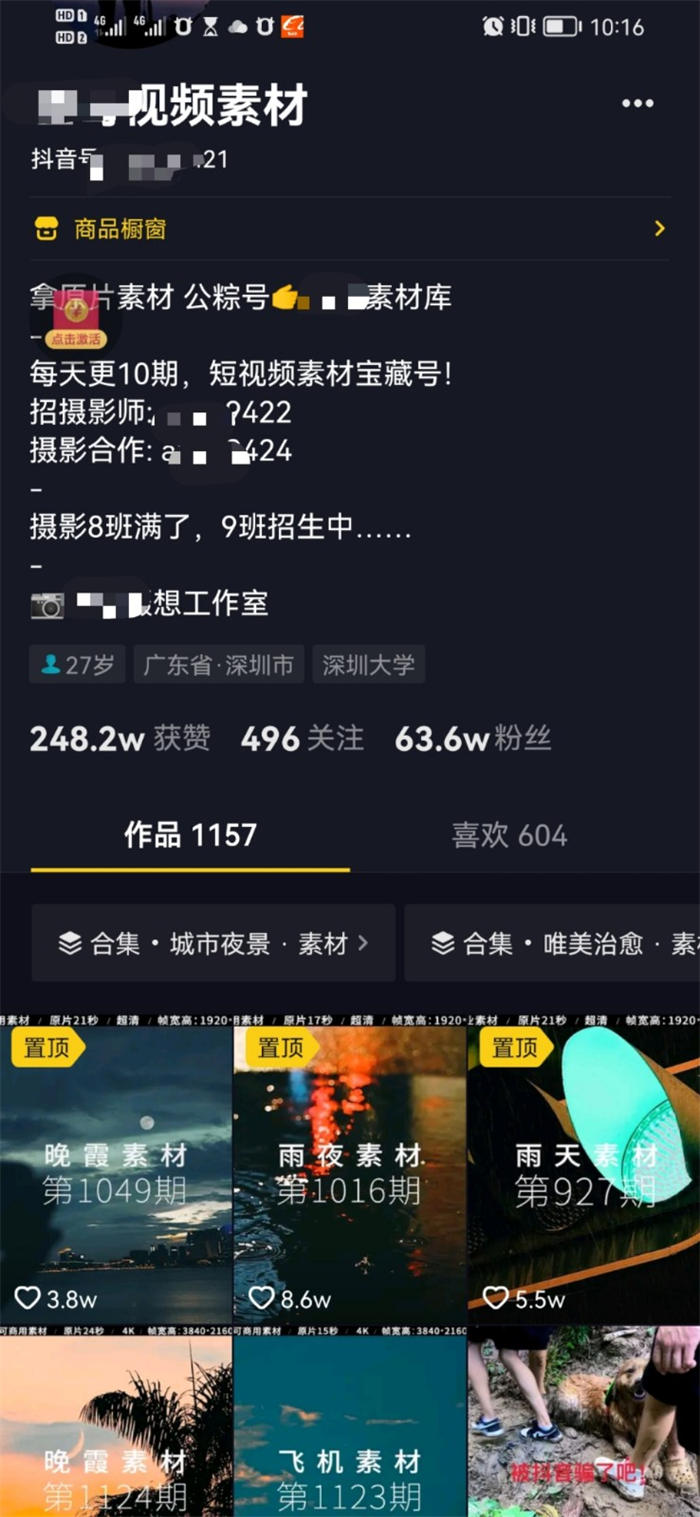The height and width of the screenshot is (1517, 700).
Task: Open the dog video thumbnail
Action: [x=584, y=1425]
